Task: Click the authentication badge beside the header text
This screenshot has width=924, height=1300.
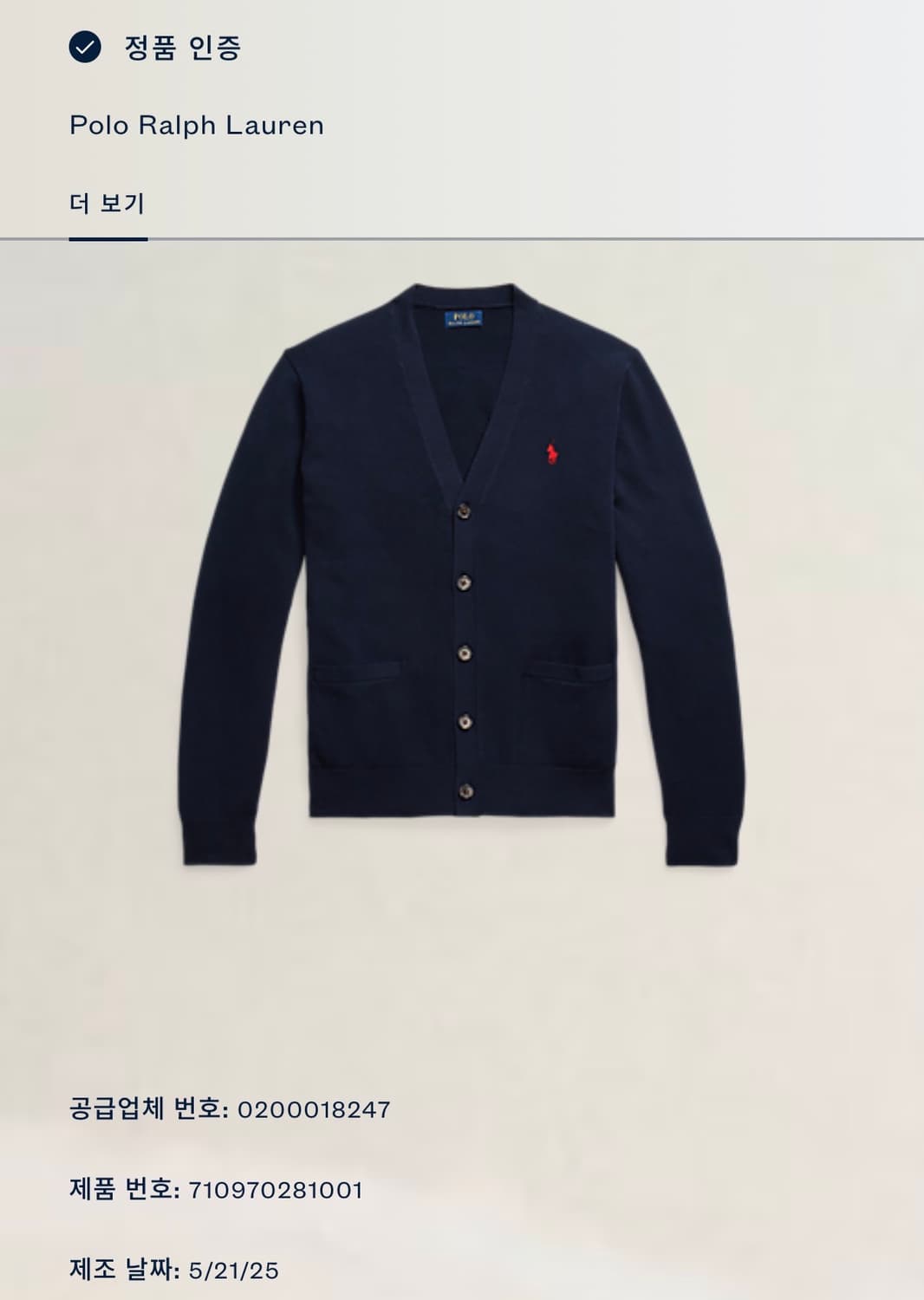Action: point(83,49)
